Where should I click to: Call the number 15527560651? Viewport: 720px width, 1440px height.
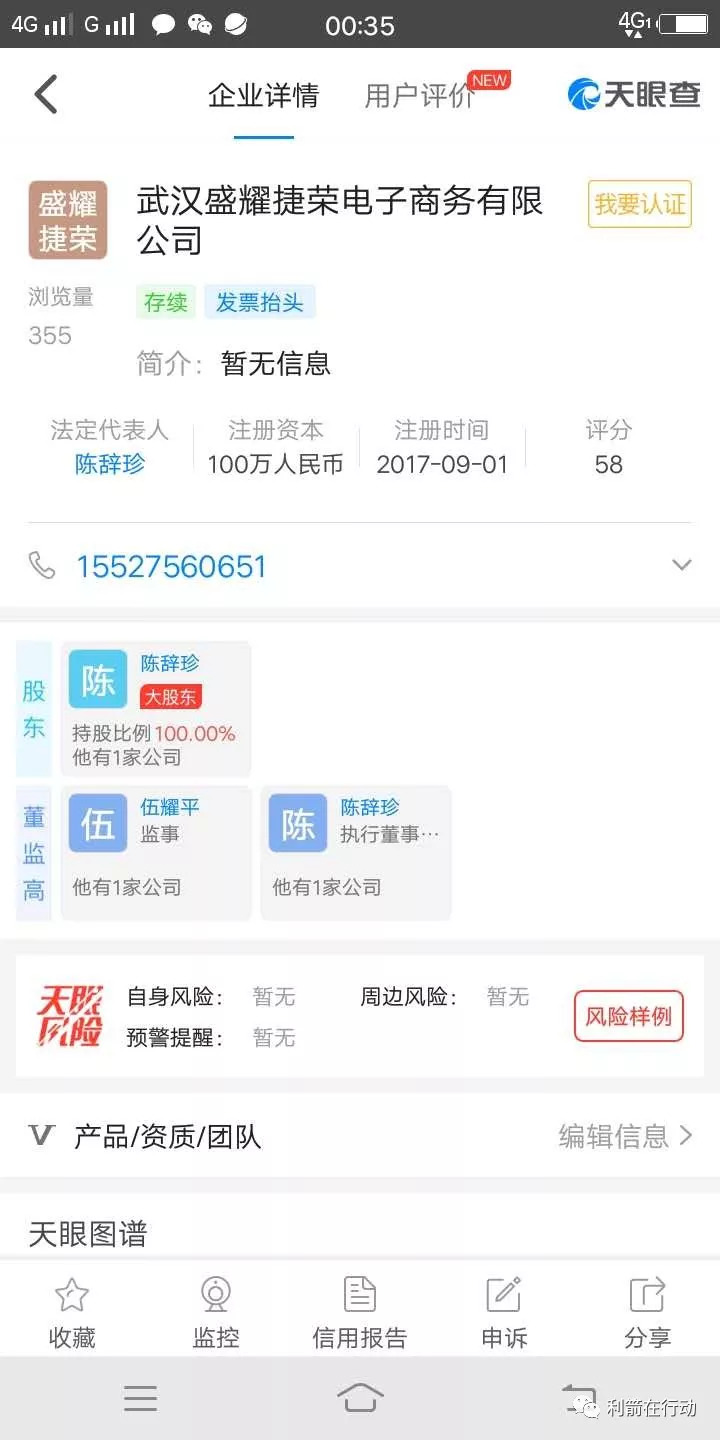[x=172, y=567]
